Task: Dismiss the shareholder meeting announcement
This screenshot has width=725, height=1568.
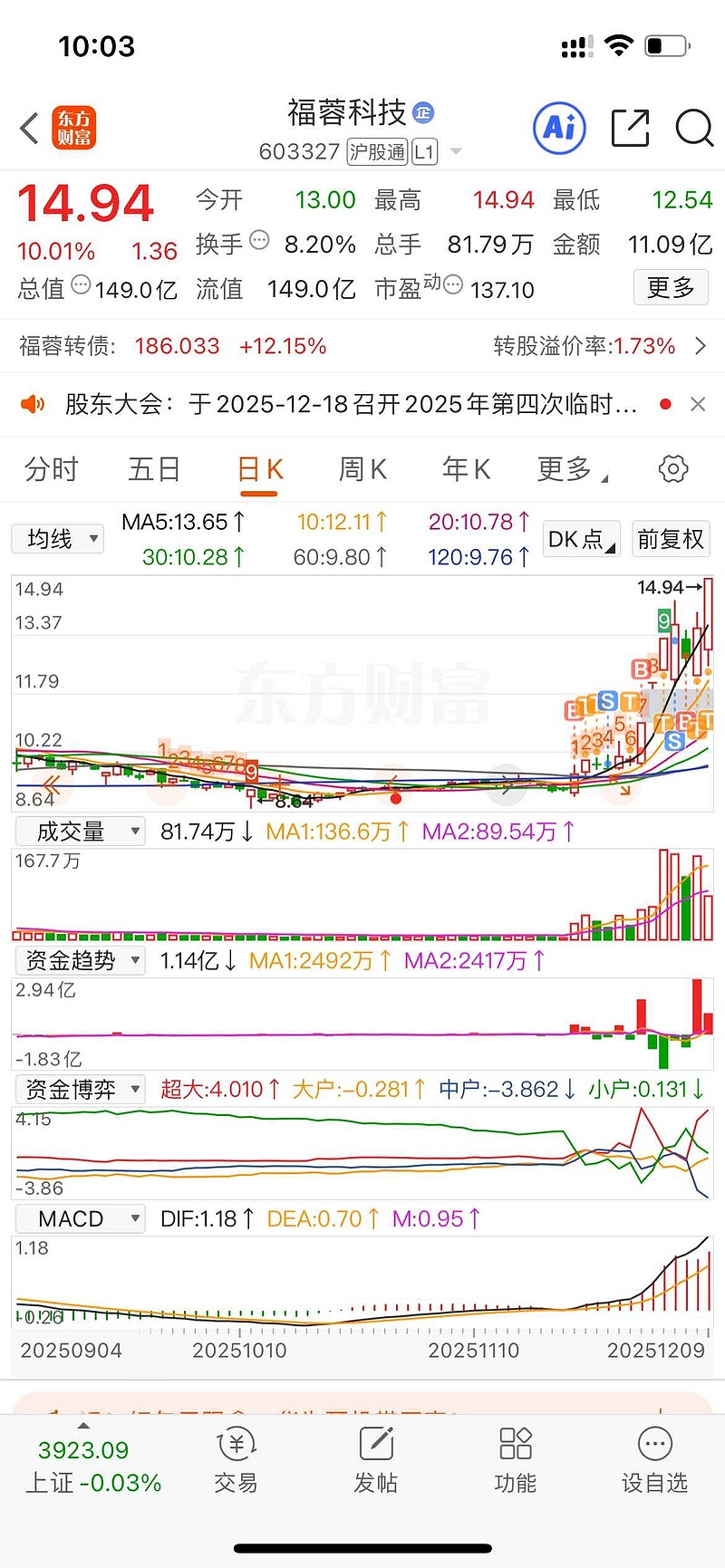Action: (x=697, y=404)
